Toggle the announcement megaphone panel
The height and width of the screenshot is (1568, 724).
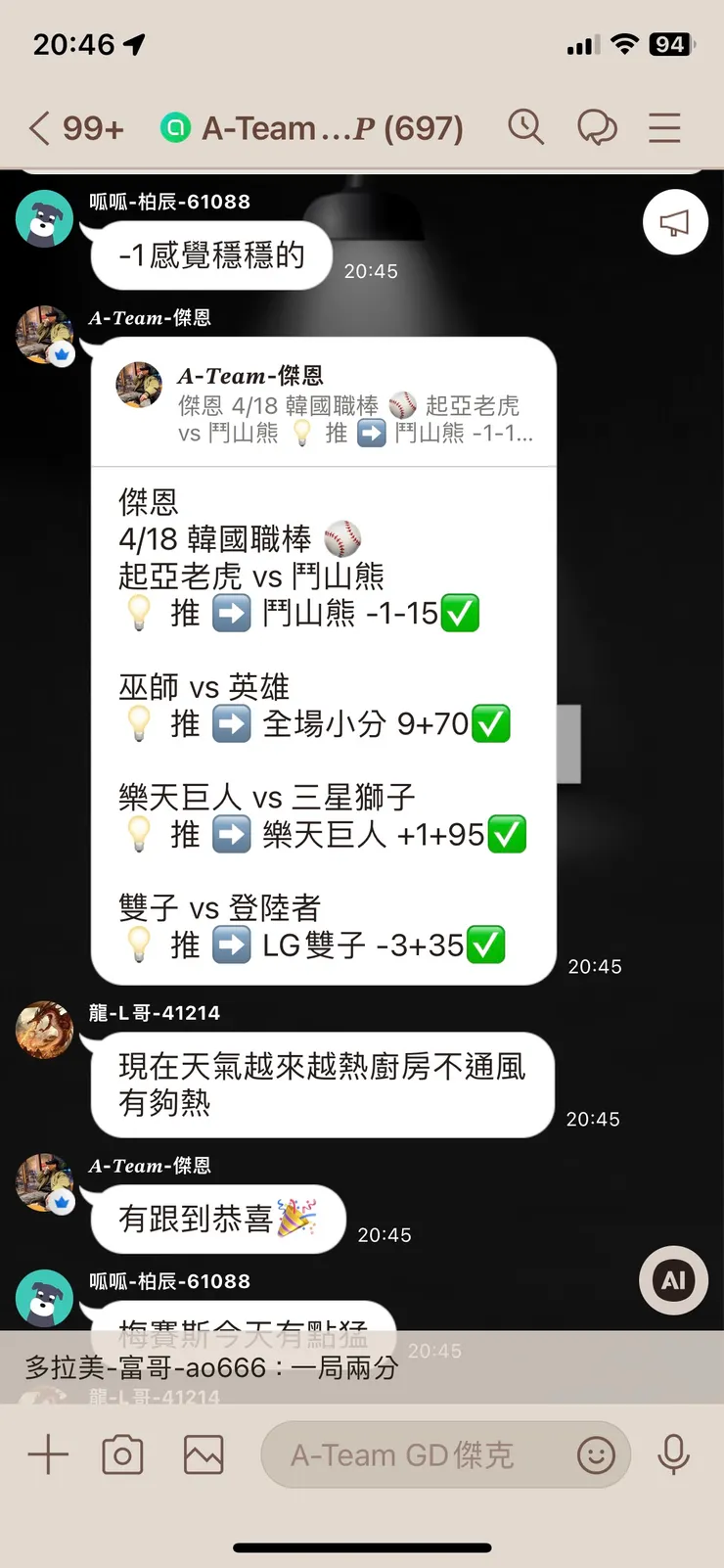pos(675,222)
